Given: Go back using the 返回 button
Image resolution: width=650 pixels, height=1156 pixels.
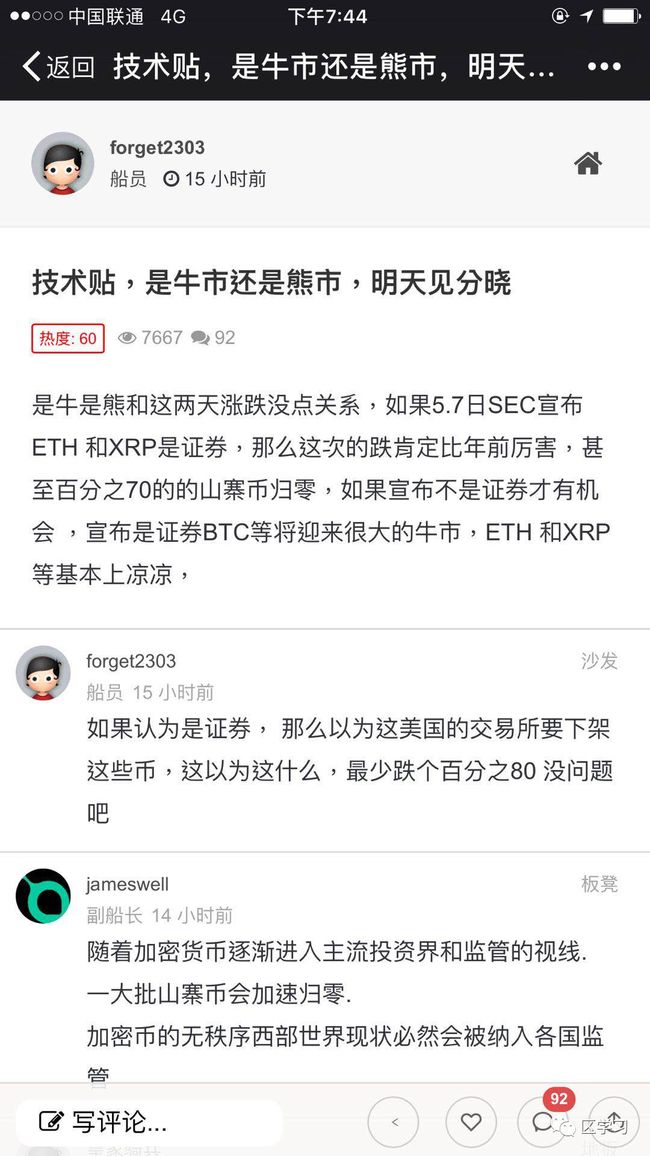Looking at the screenshot, I should (58, 67).
